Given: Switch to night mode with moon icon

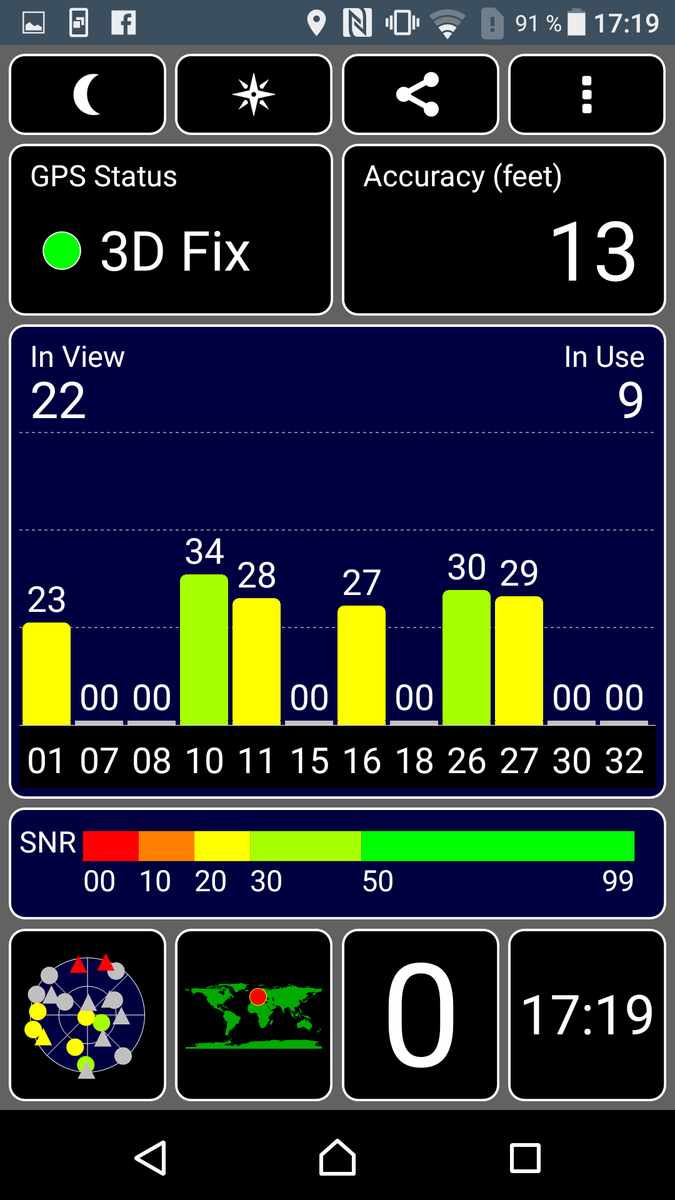Looking at the screenshot, I should [x=87, y=95].
